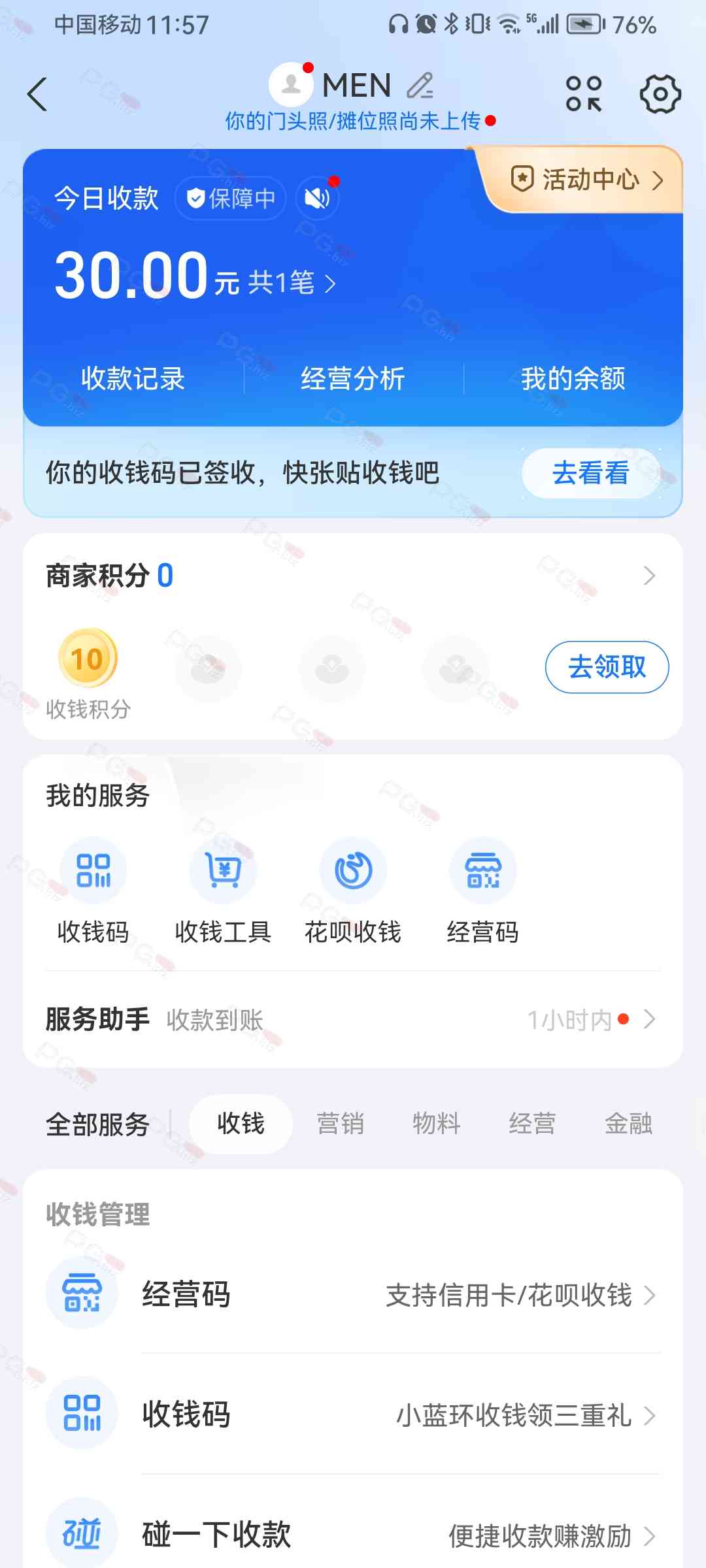706x1568 pixels.
Task: Claim points with 去领取
Action: [x=607, y=667]
